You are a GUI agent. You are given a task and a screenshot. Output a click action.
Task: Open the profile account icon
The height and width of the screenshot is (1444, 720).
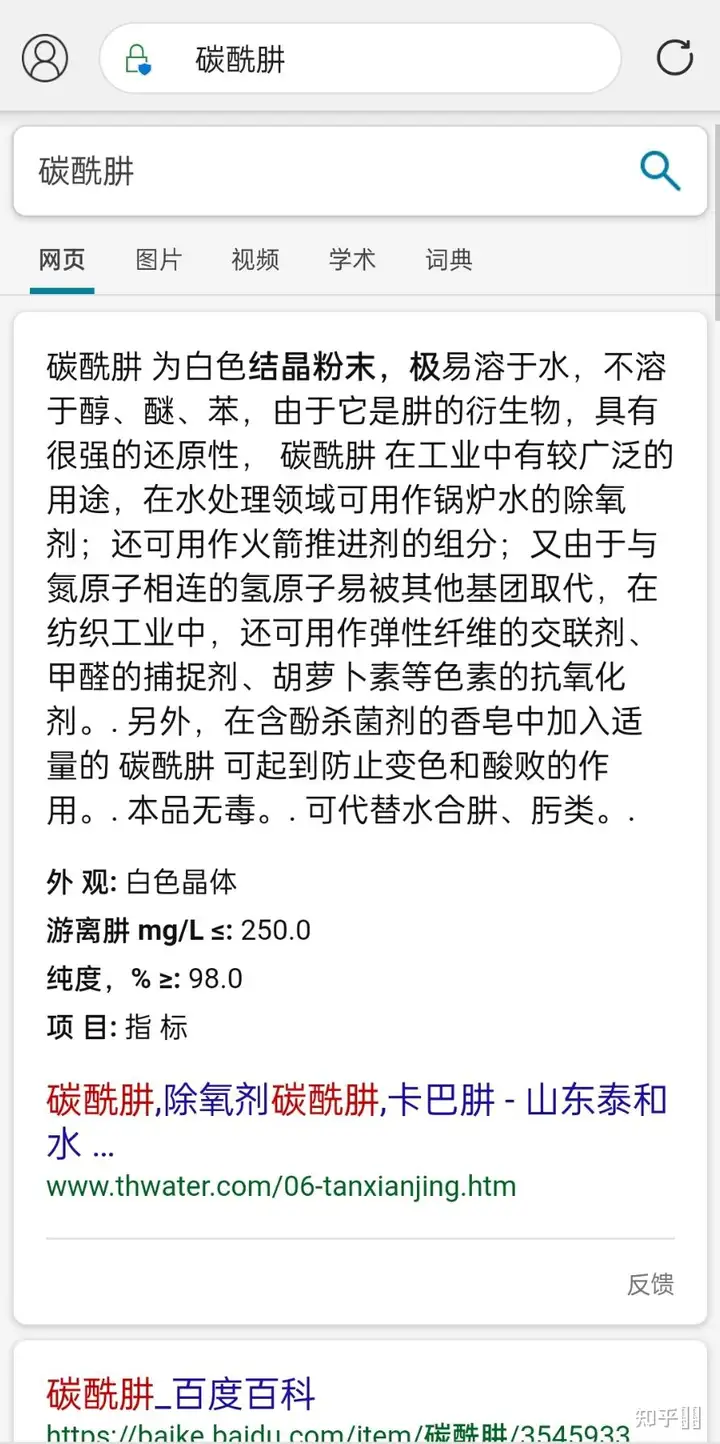tap(45, 58)
